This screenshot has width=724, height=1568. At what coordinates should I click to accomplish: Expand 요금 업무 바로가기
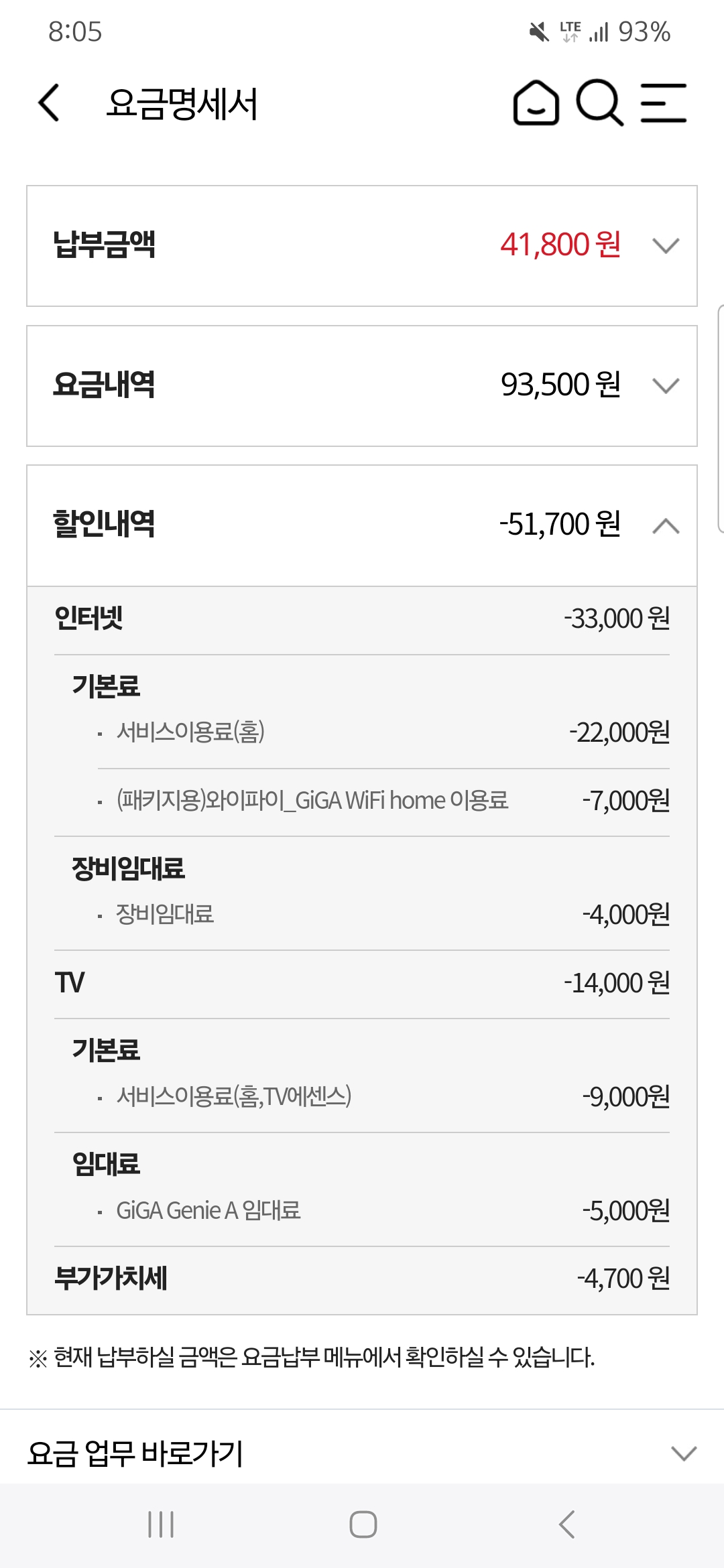tap(683, 1453)
